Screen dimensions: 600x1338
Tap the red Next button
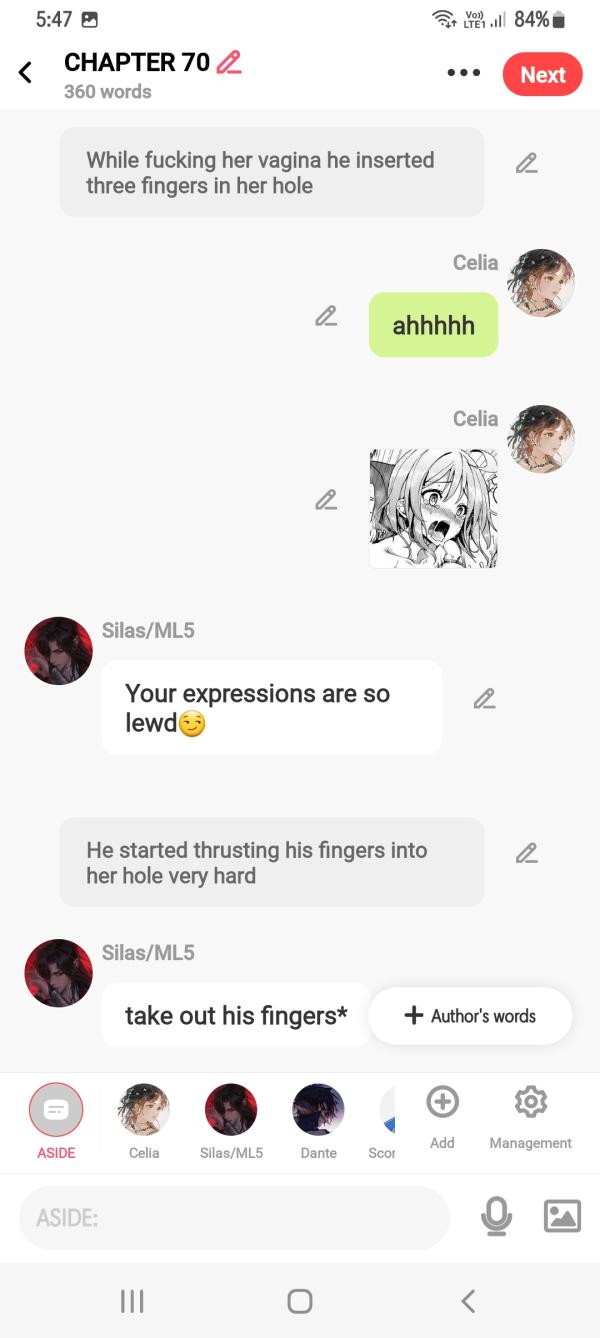pyautogui.click(x=542, y=75)
